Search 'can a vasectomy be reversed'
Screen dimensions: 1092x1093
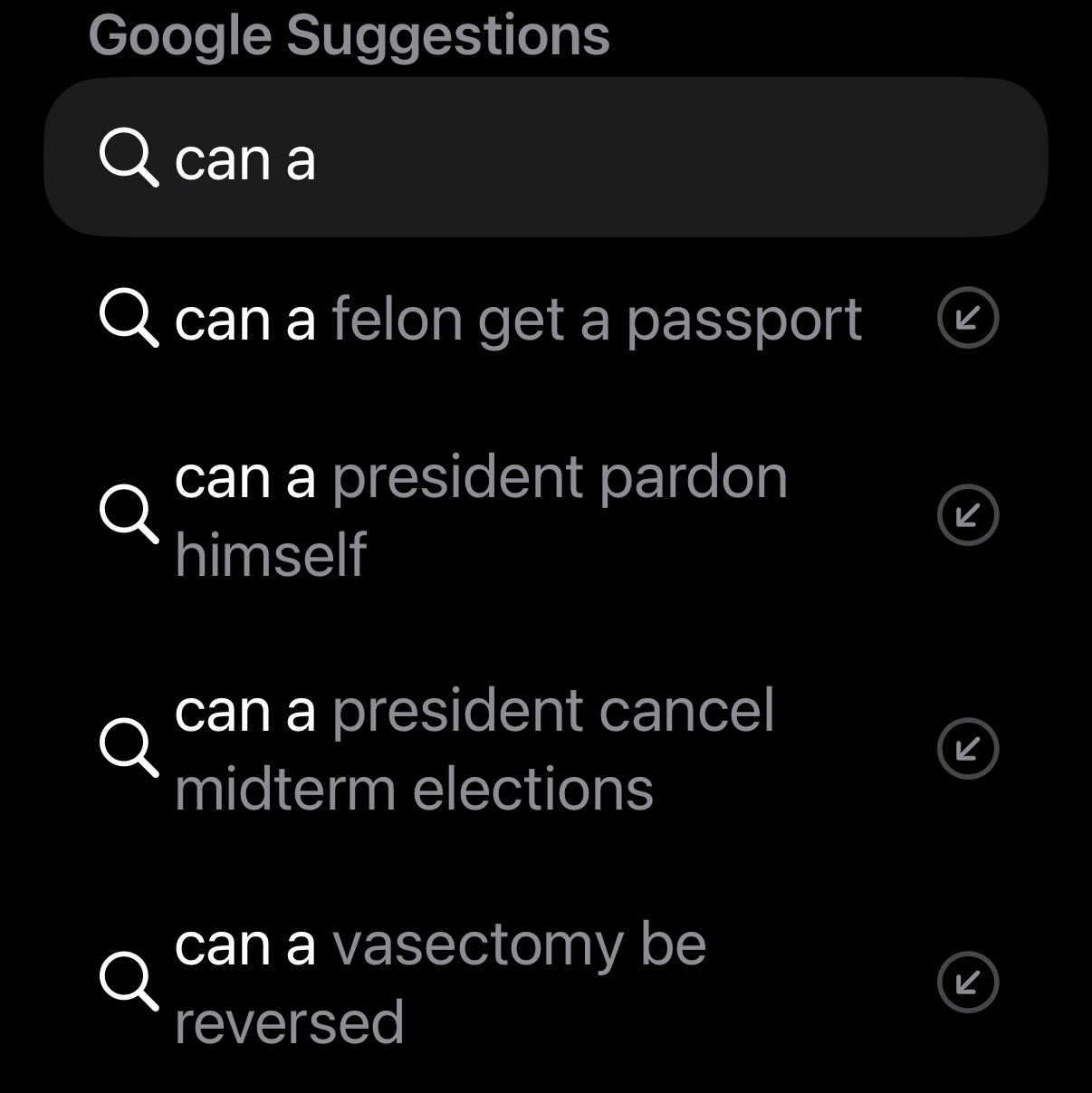pyautogui.click(x=440, y=983)
